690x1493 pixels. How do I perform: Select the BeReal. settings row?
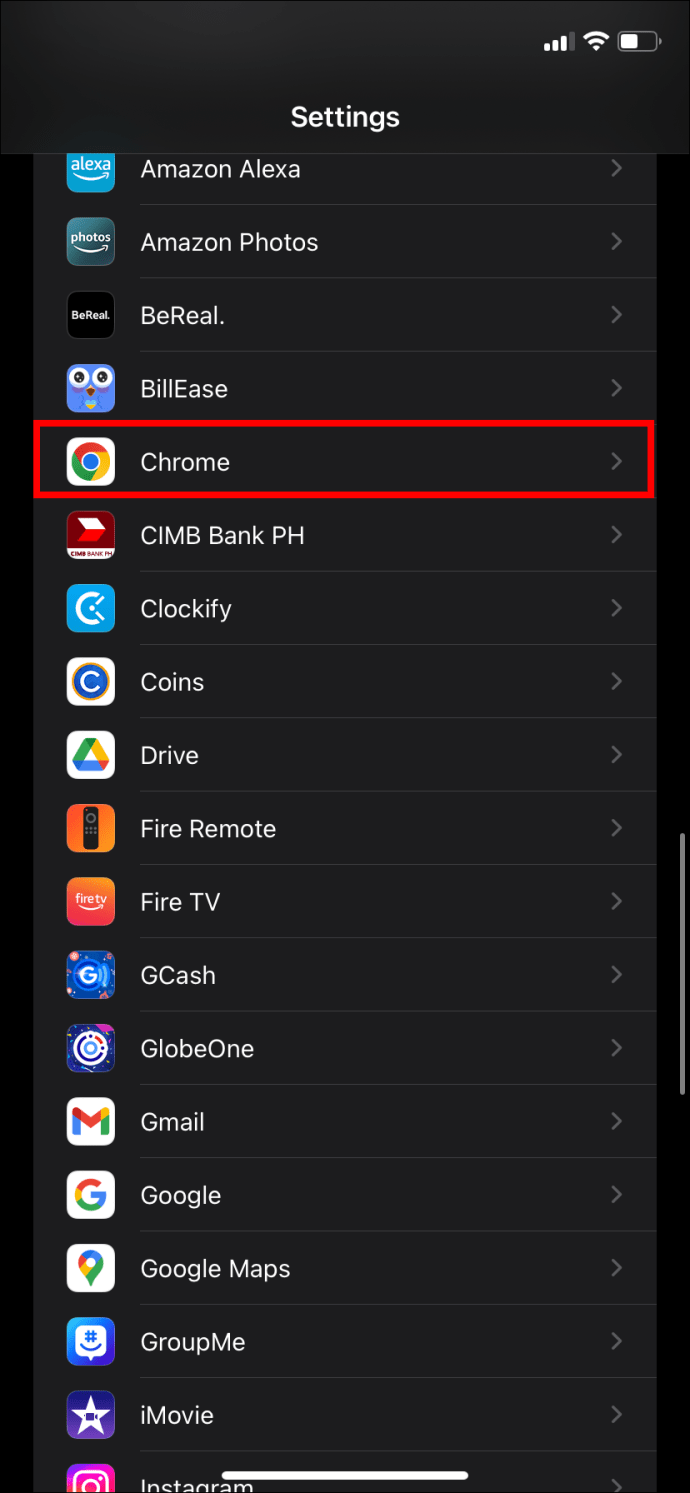coord(344,315)
